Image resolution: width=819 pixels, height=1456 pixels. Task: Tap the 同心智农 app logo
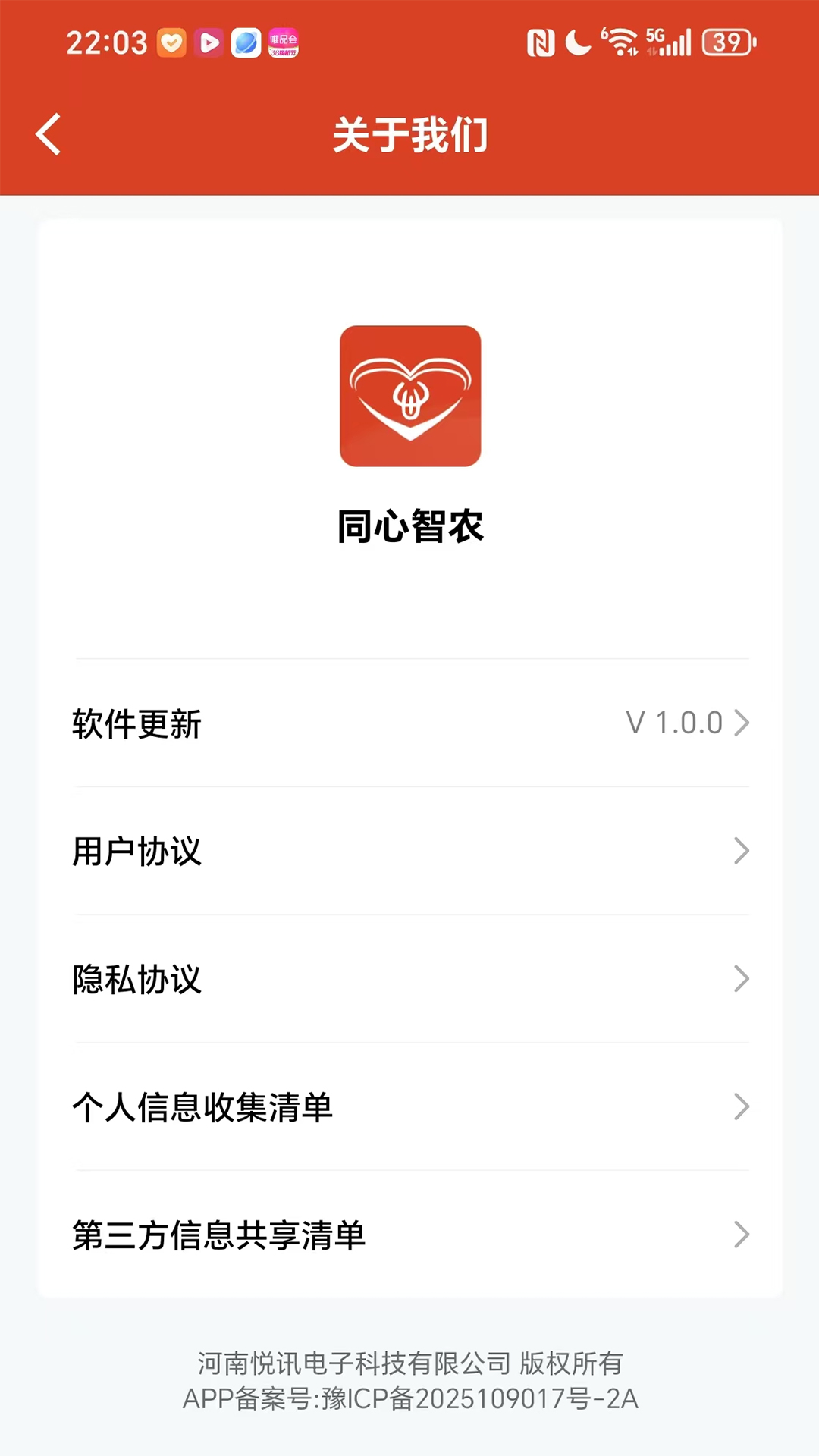409,394
